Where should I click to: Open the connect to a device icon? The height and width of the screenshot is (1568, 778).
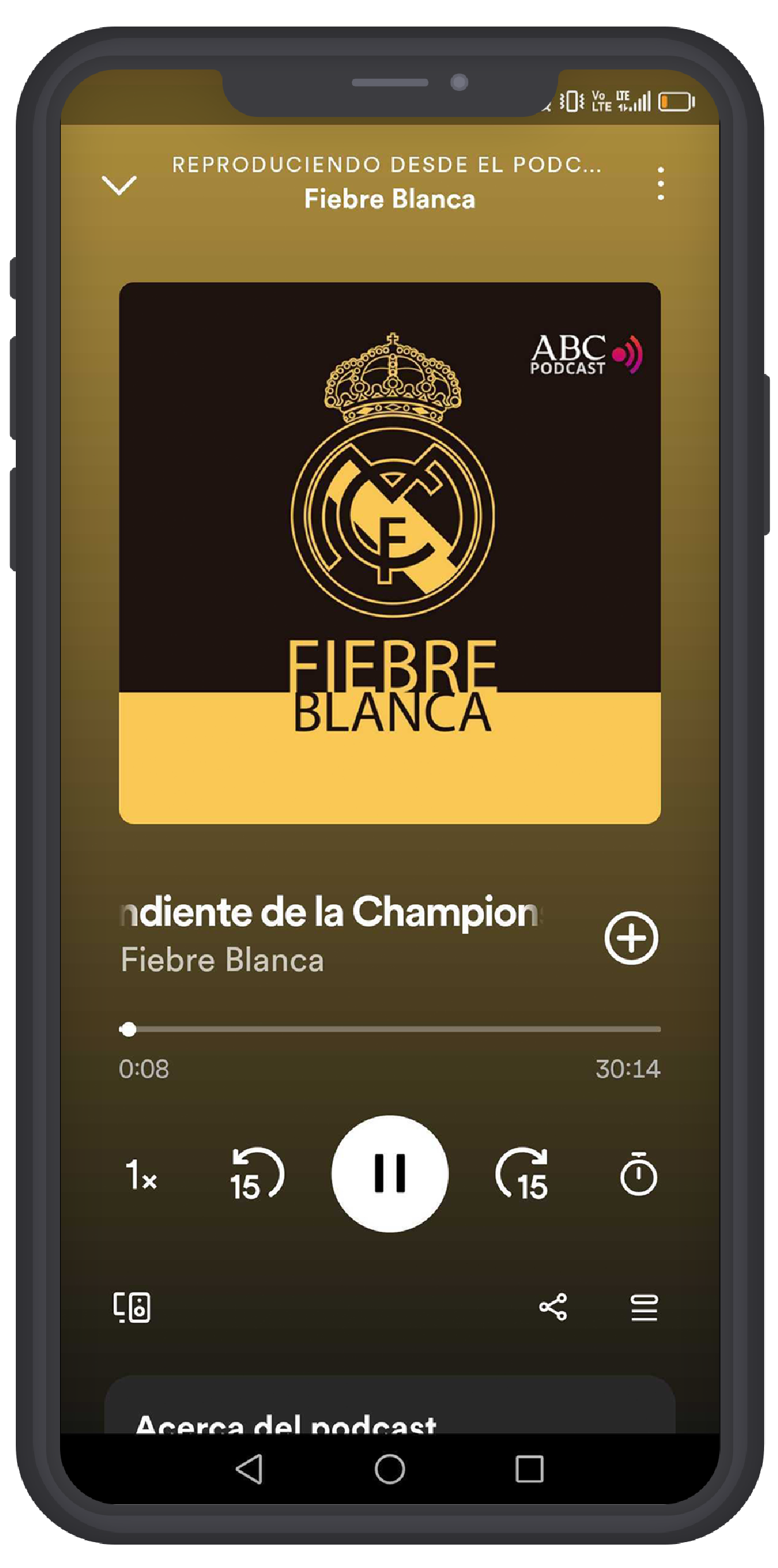click(x=132, y=1307)
